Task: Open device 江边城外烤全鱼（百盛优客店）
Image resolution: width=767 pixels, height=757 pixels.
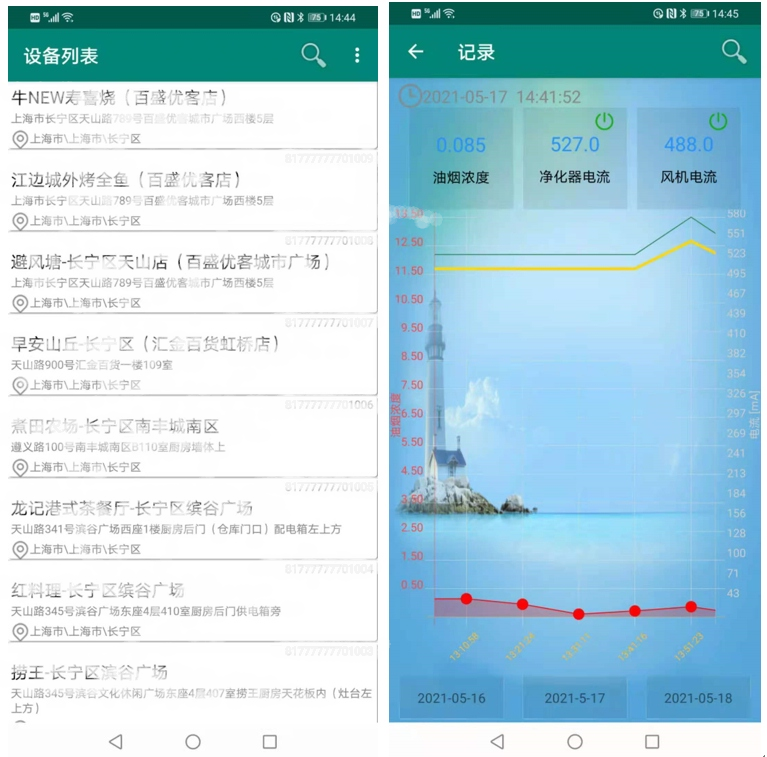Action: click(x=192, y=199)
